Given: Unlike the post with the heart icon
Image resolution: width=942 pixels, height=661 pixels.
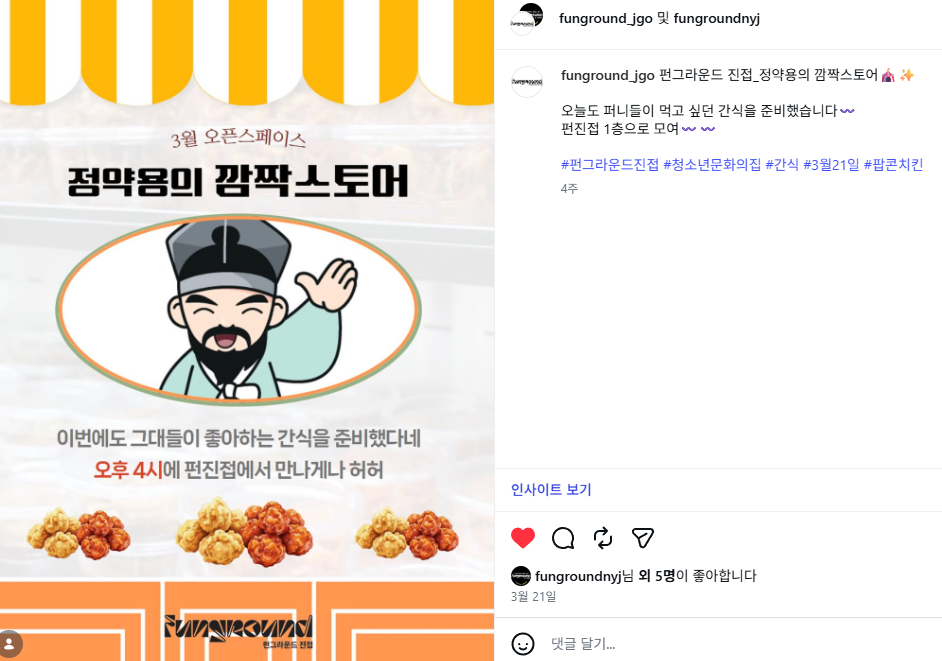Looking at the screenshot, I should tap(523, 538).
